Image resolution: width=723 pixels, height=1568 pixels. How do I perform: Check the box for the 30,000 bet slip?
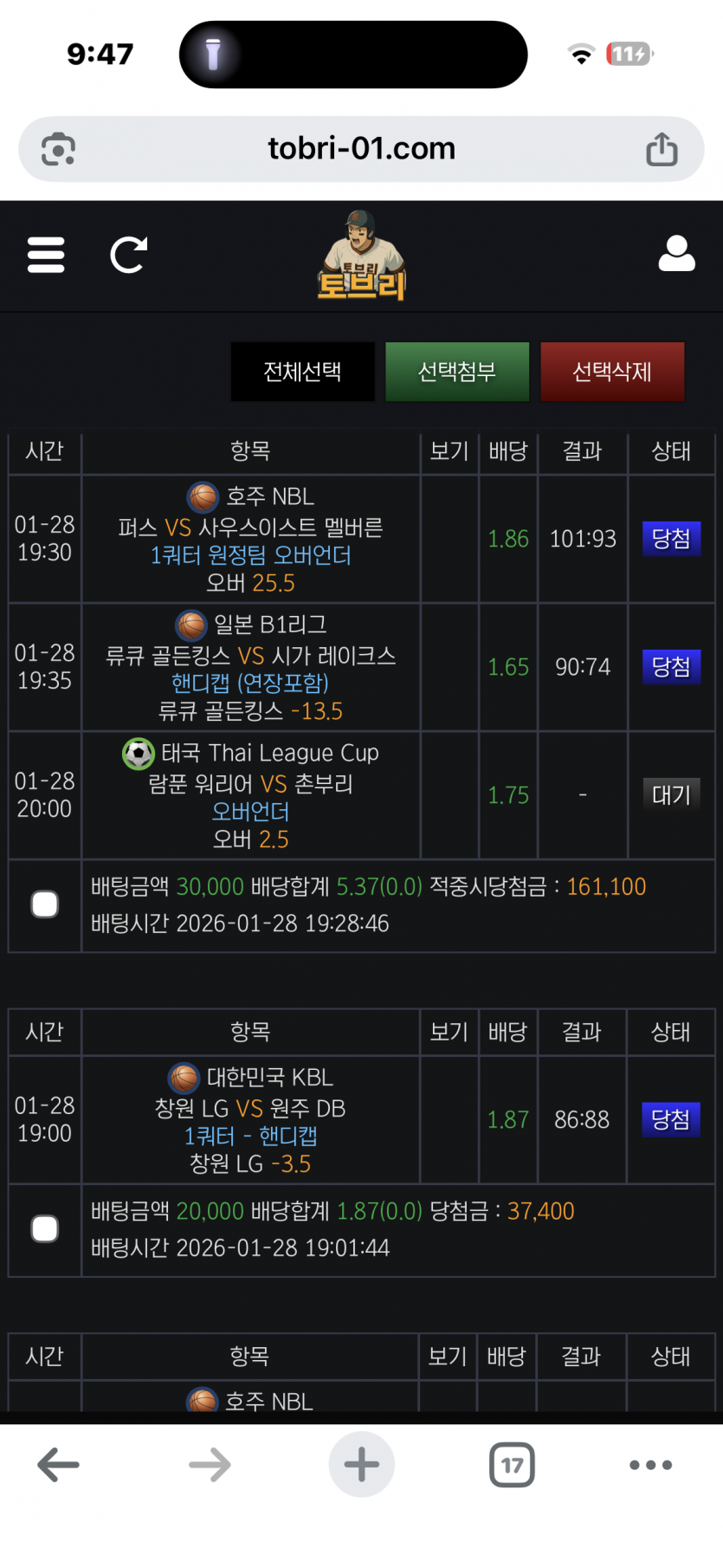[45, 904]
